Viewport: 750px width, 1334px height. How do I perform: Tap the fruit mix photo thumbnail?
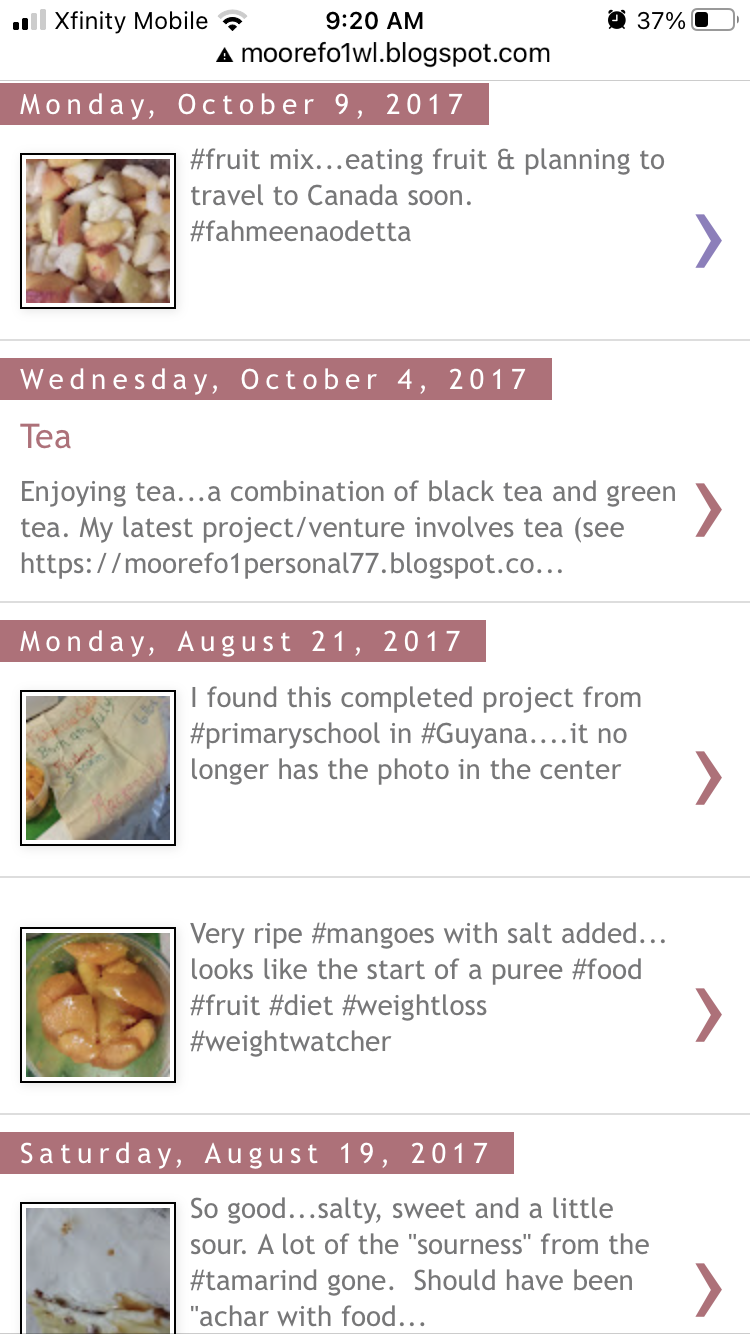click(x=98, y=231)
